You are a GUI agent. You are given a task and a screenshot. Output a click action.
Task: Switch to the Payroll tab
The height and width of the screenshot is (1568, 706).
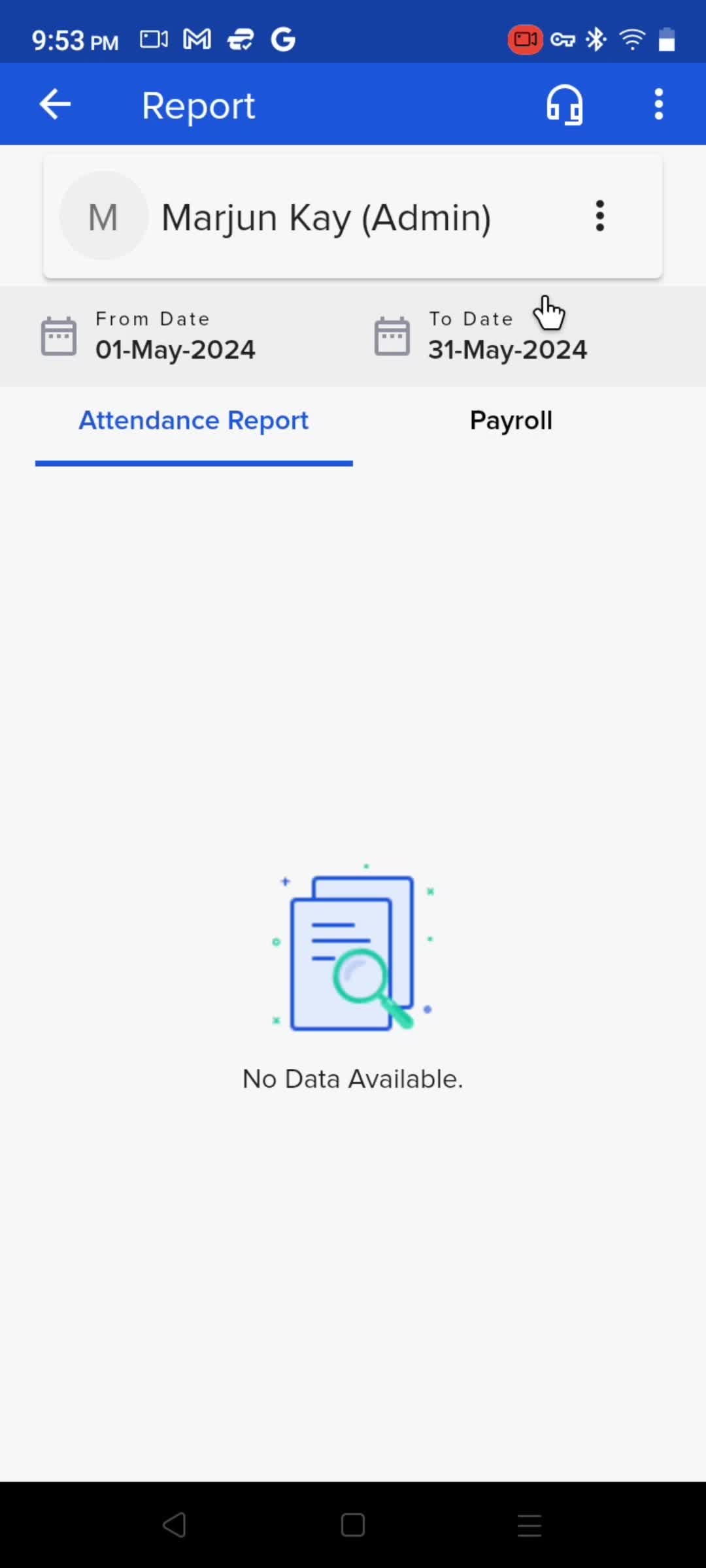511,421
